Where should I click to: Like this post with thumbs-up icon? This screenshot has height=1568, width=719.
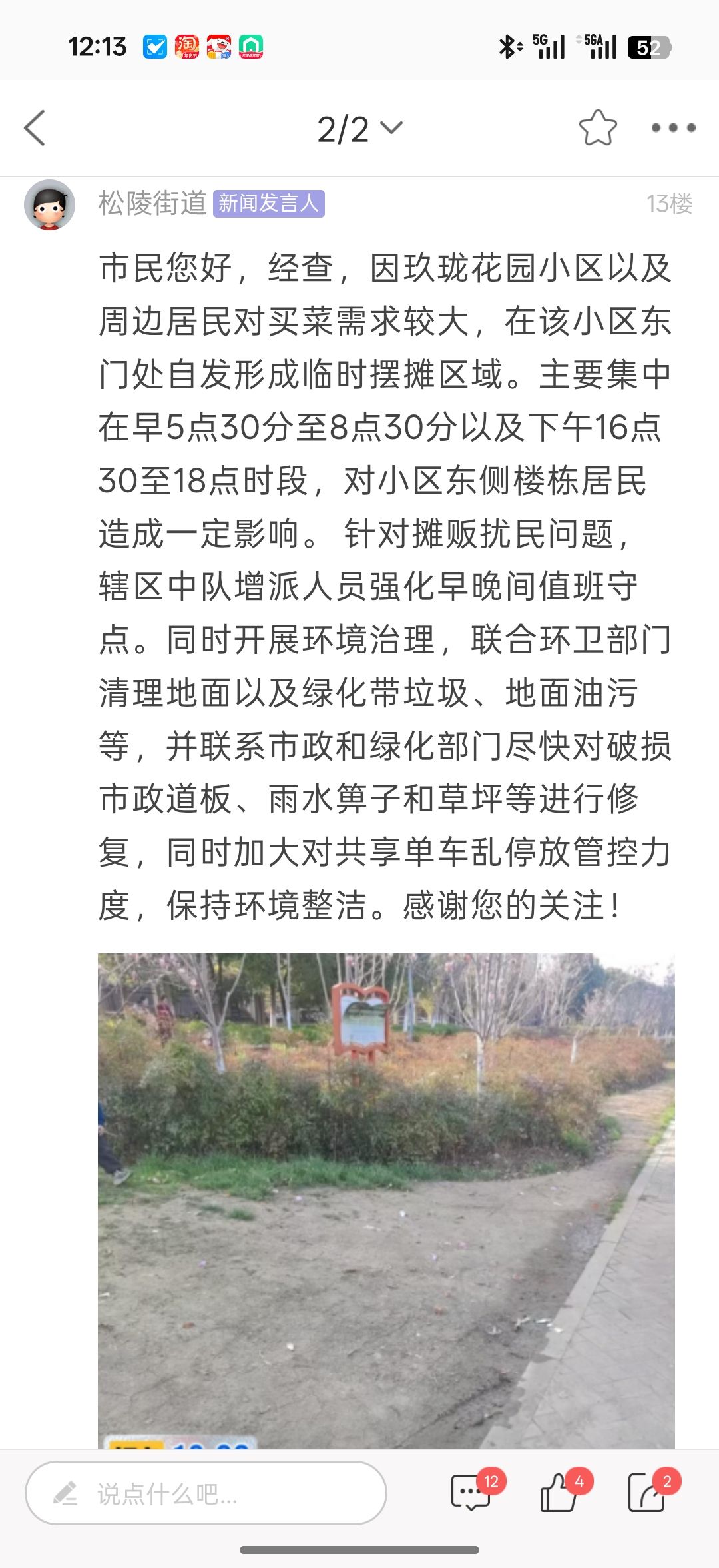coord(559,1493)
